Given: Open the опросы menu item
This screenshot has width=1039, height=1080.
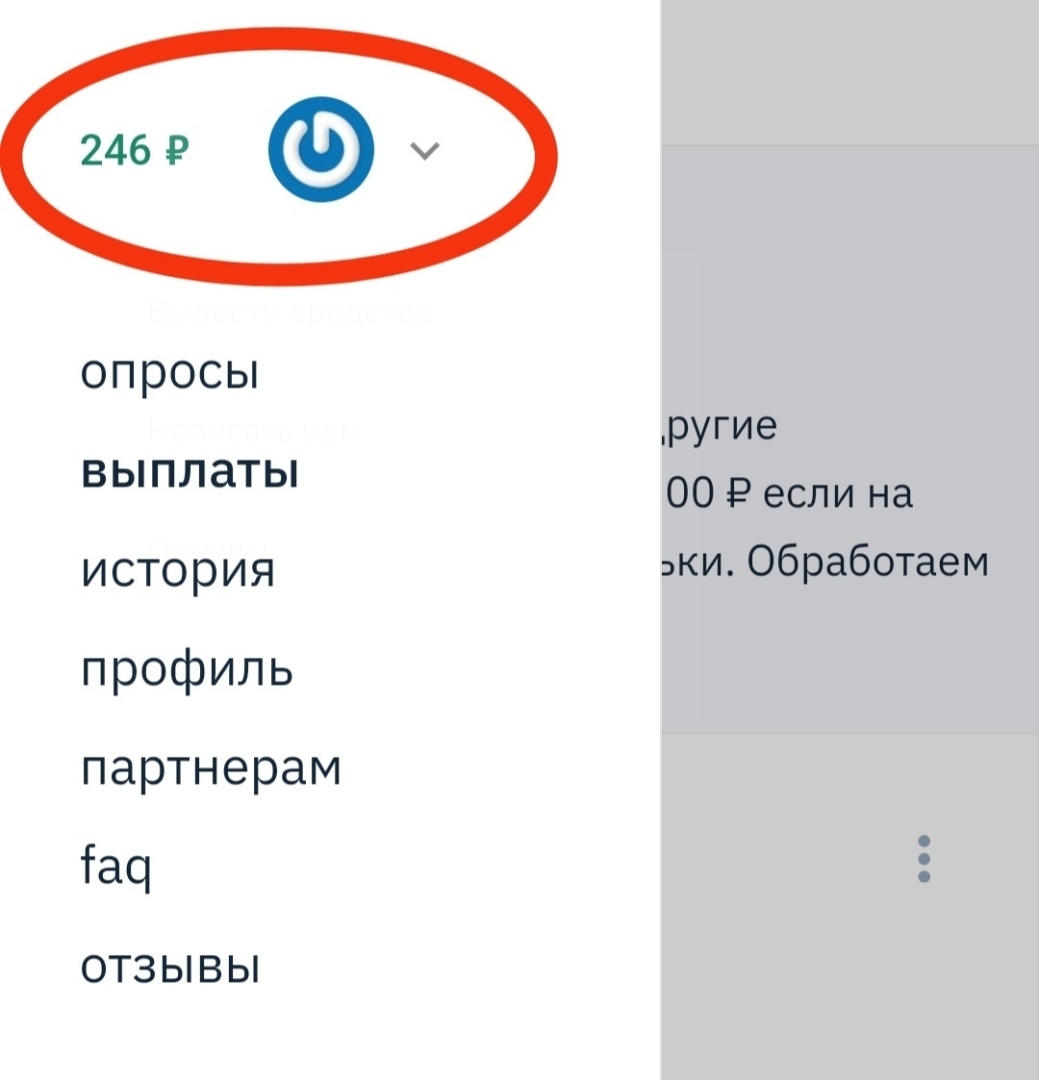Looking at the screenshot, I should (169, 375).
